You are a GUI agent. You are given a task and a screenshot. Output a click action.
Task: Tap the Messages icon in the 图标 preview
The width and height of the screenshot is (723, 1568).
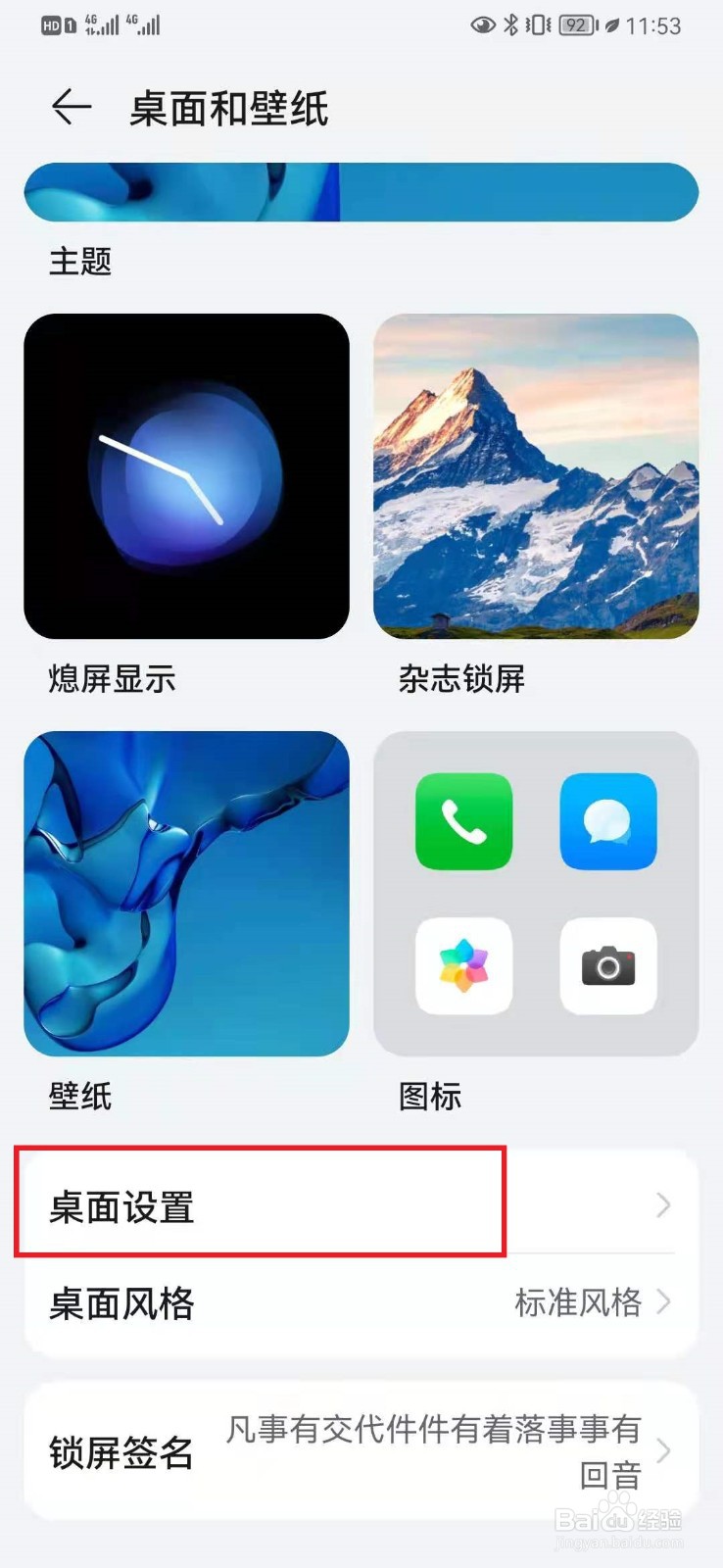coord(607,821)
